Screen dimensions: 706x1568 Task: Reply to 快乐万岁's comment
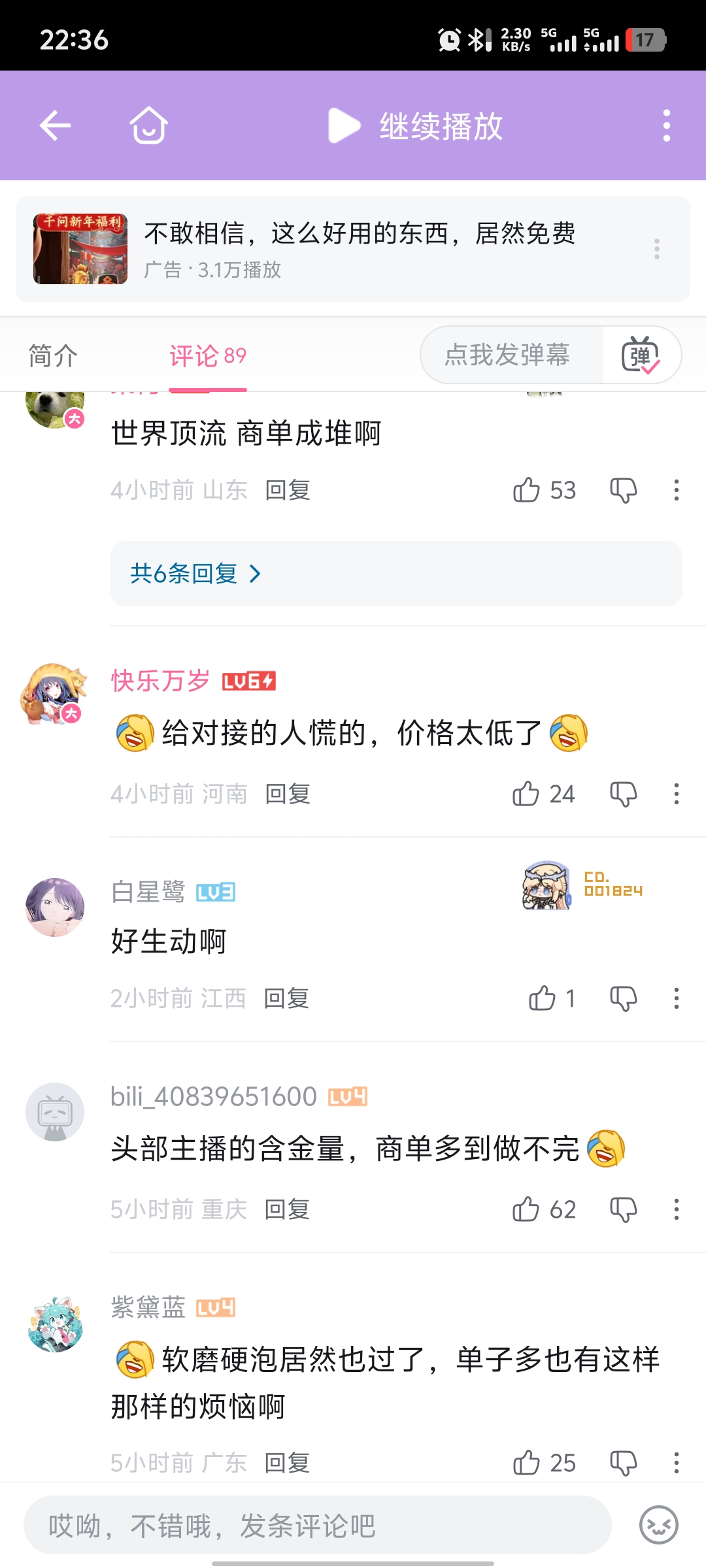click(288, 794)
